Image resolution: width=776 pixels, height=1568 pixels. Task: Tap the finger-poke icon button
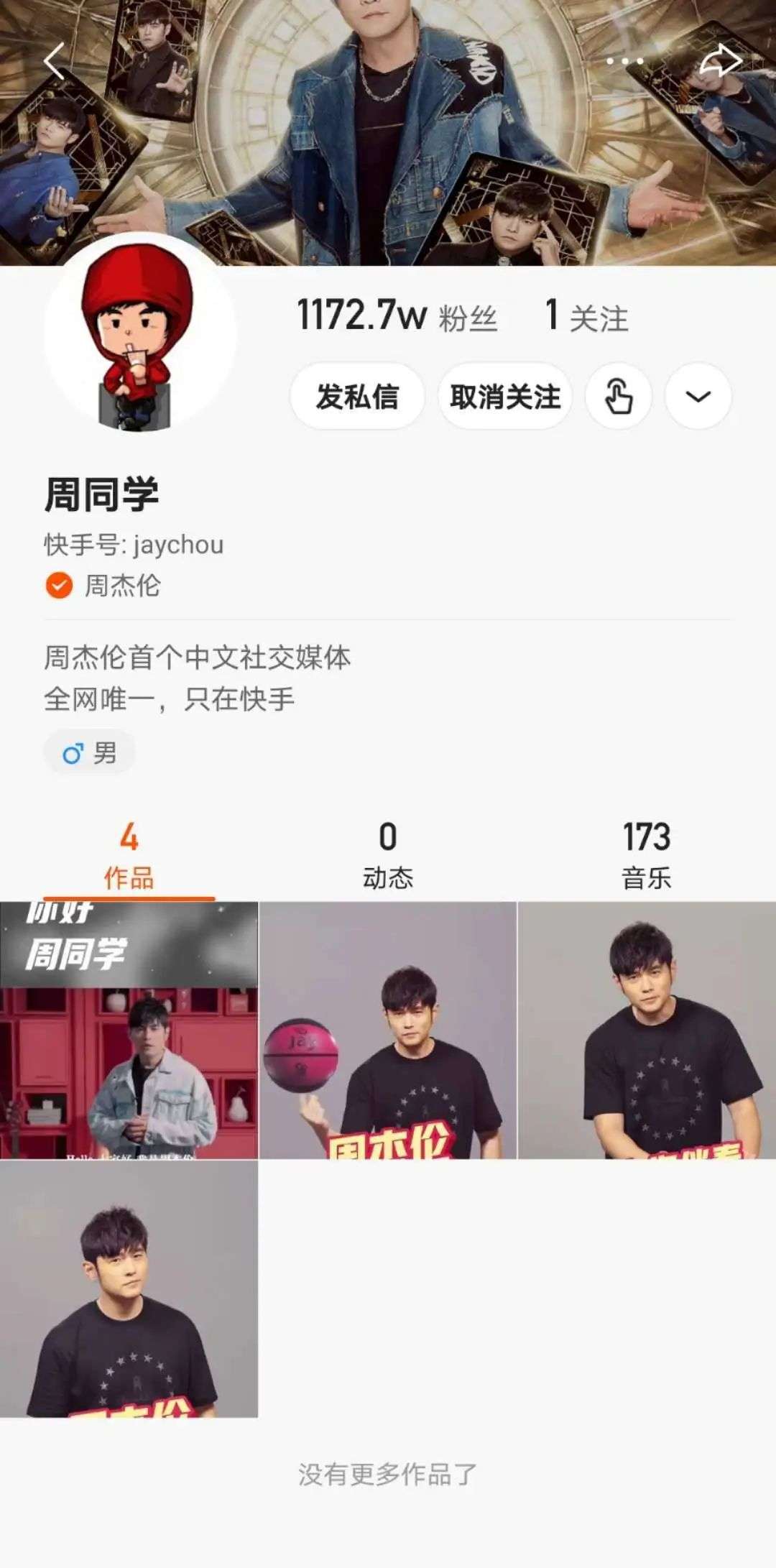point(619,397)
